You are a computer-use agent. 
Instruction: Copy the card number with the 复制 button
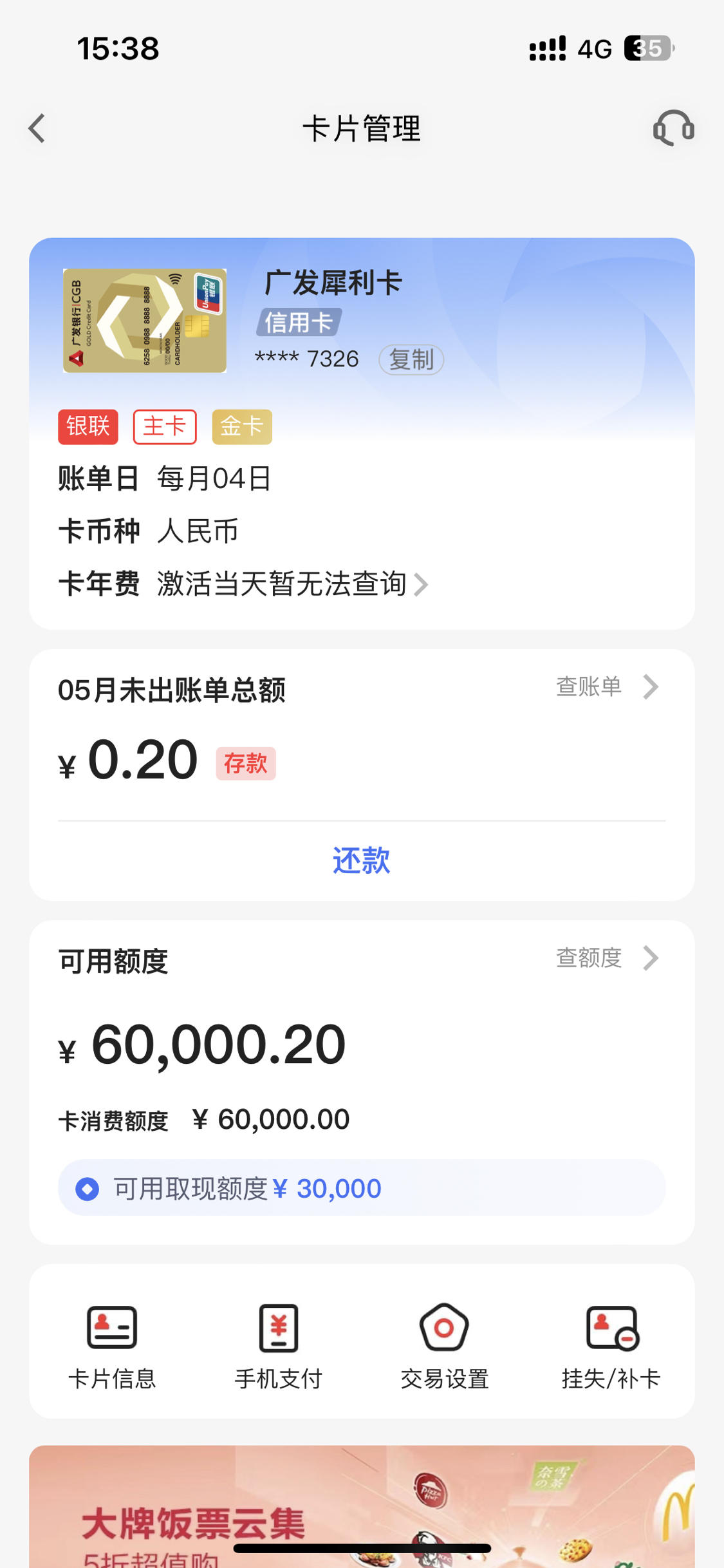point(411,359)
